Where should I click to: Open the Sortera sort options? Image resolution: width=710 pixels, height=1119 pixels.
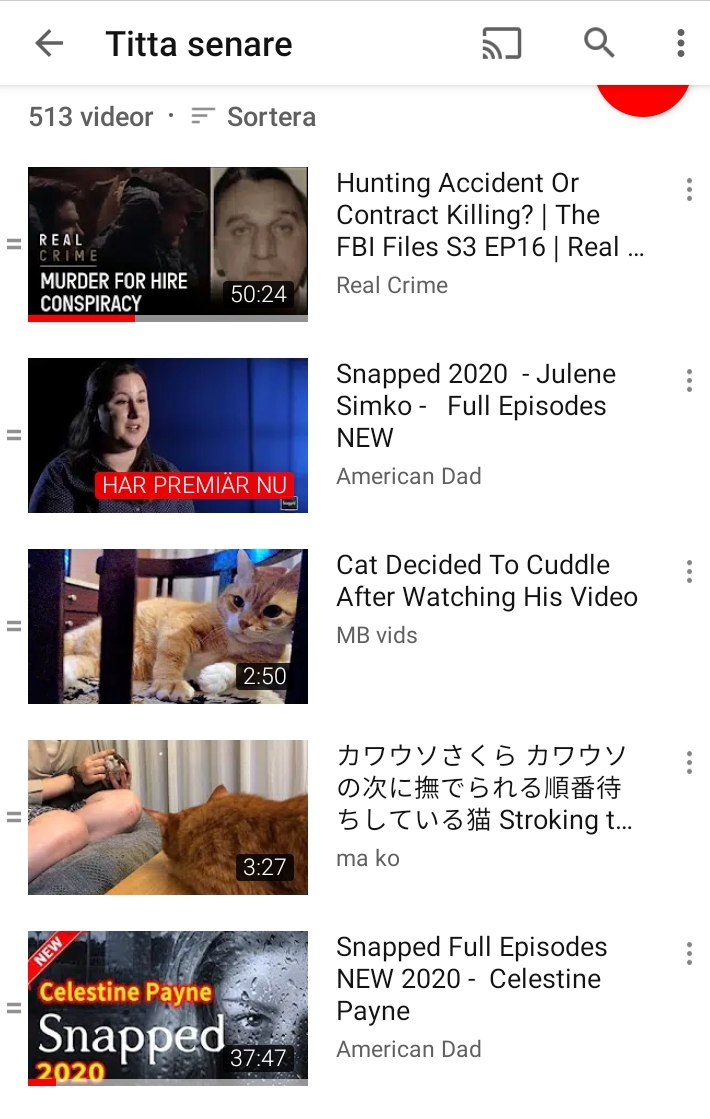(x=253, y=117)
